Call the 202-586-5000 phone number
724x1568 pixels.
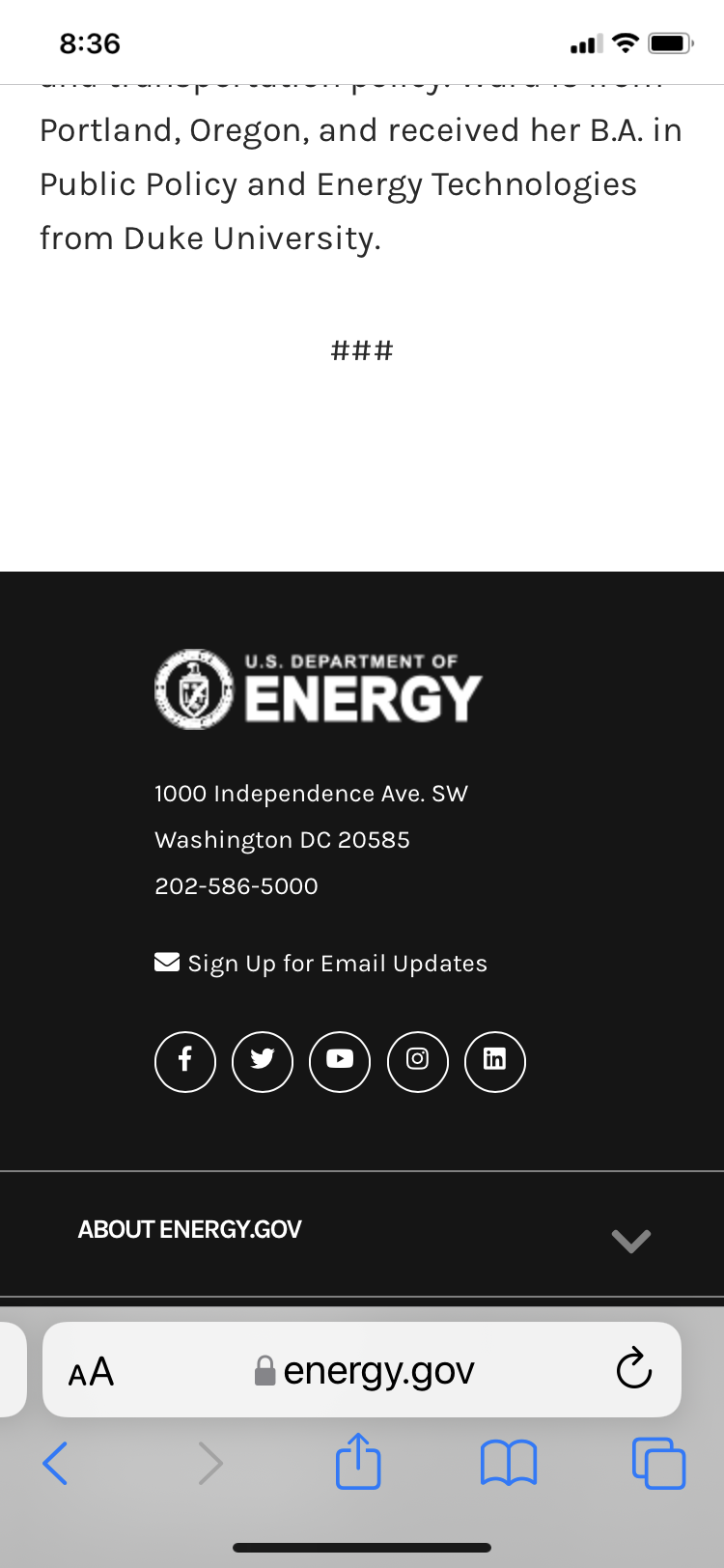point(237,886)
